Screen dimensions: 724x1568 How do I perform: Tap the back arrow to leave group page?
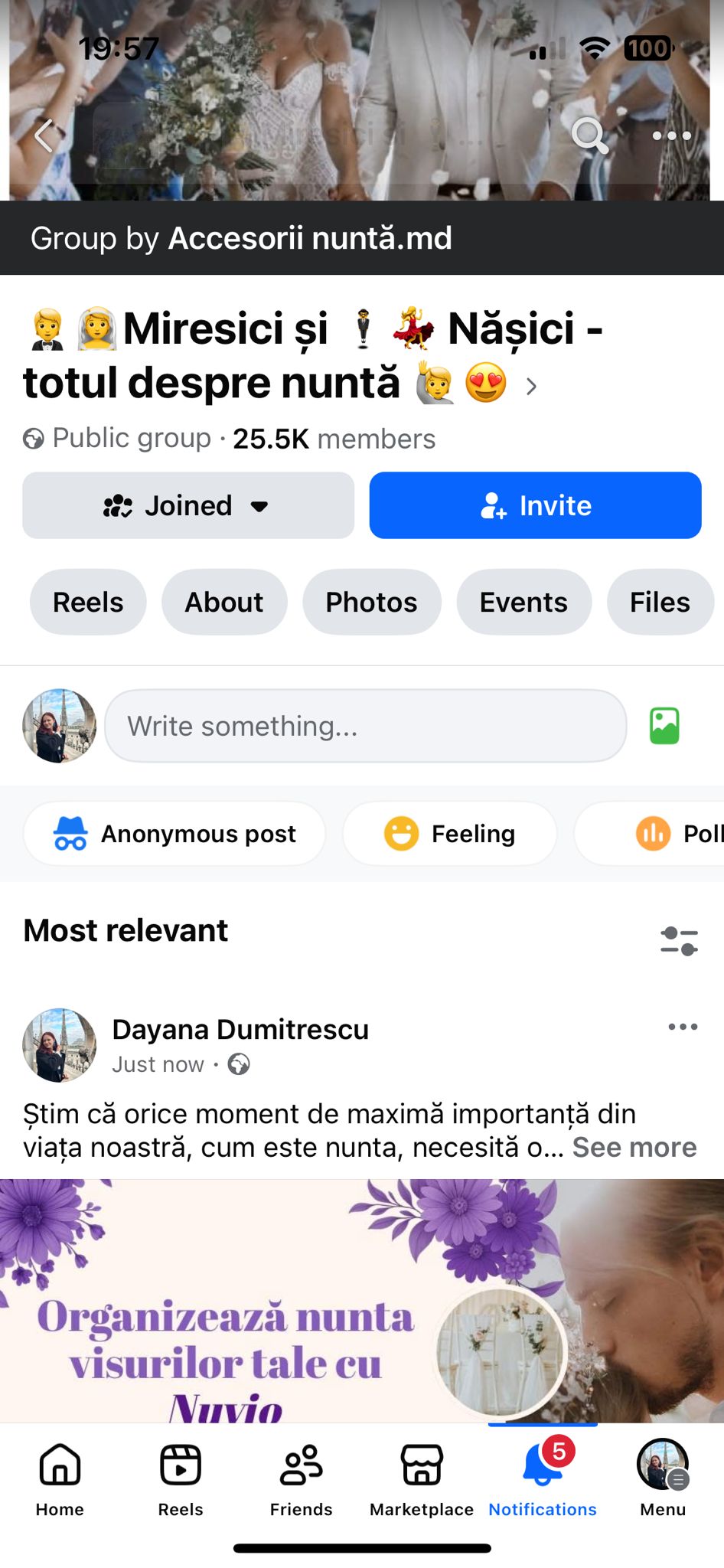pos(44,136)
